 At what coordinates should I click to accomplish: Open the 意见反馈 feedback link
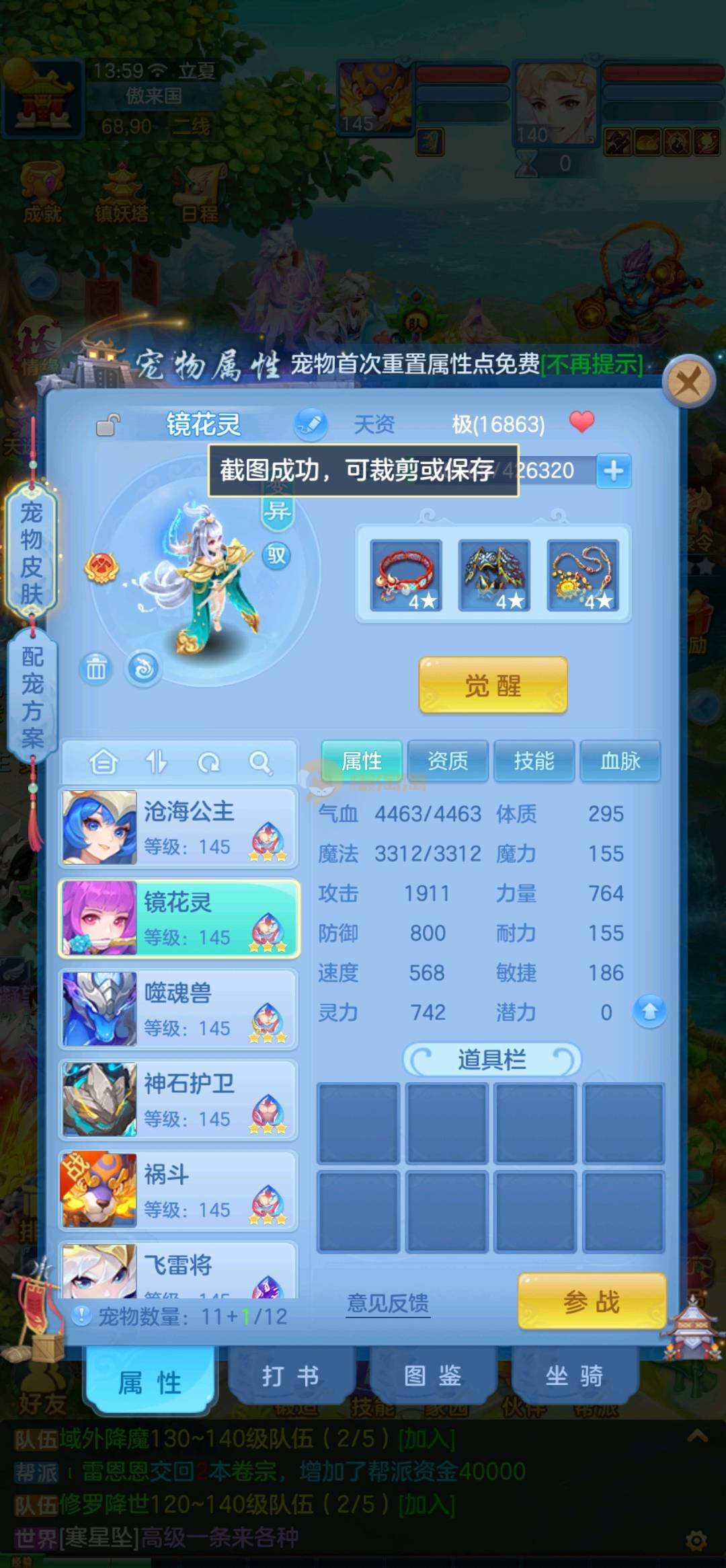388,1303
